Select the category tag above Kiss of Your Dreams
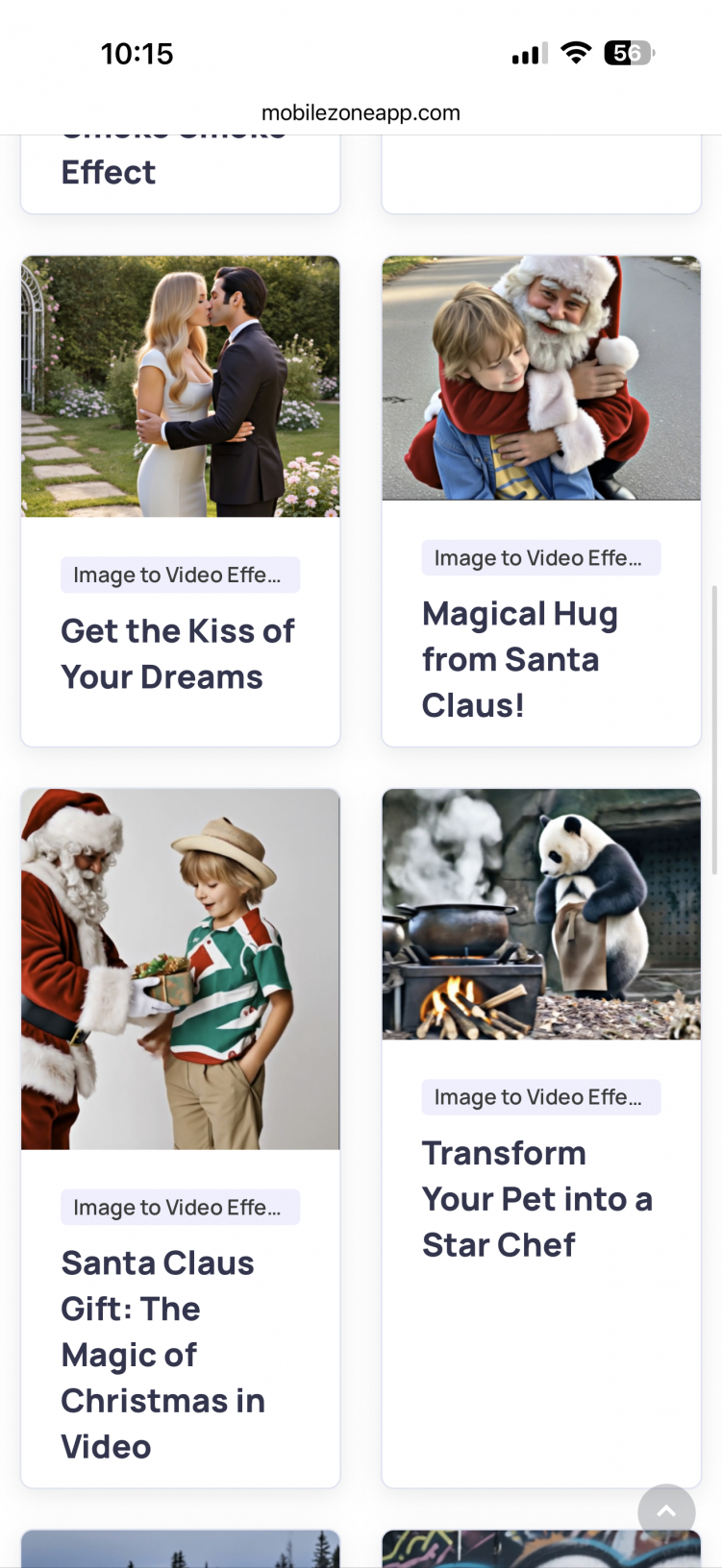Screen dimensions: 722x1568 pyautogui.click(x=180, y=575)
